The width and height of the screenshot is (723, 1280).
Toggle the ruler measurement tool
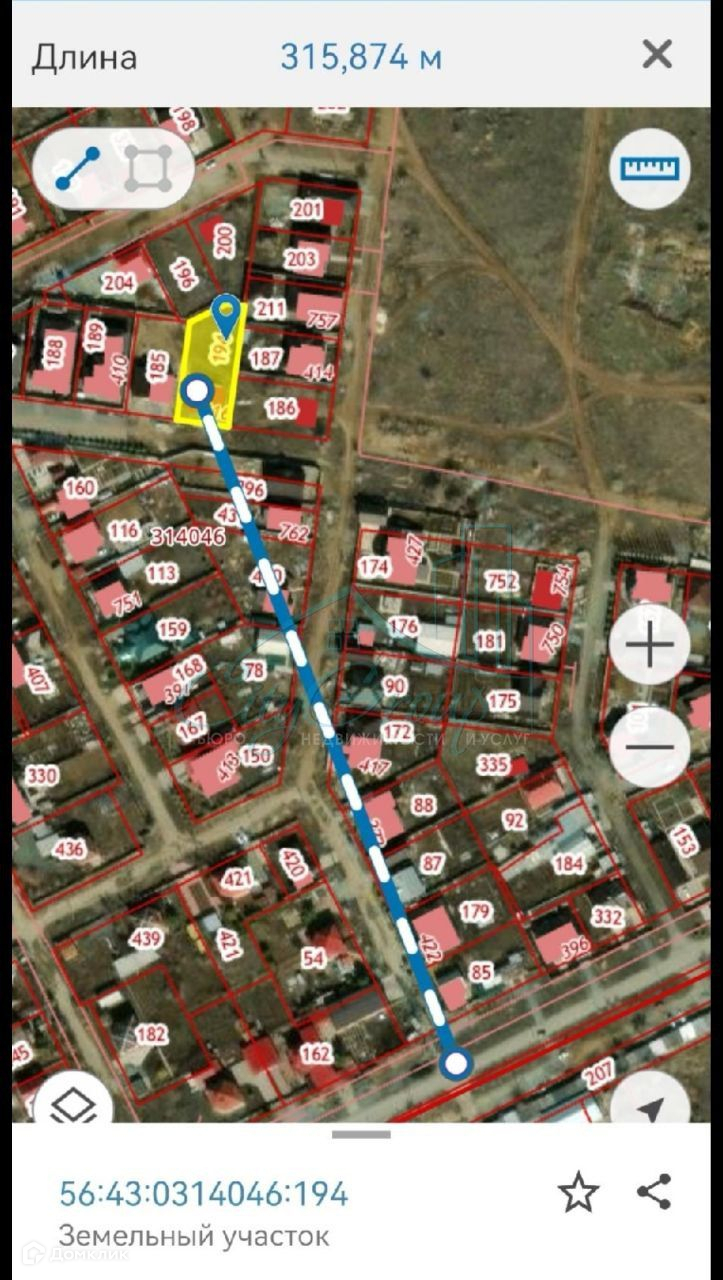[650, 168]
